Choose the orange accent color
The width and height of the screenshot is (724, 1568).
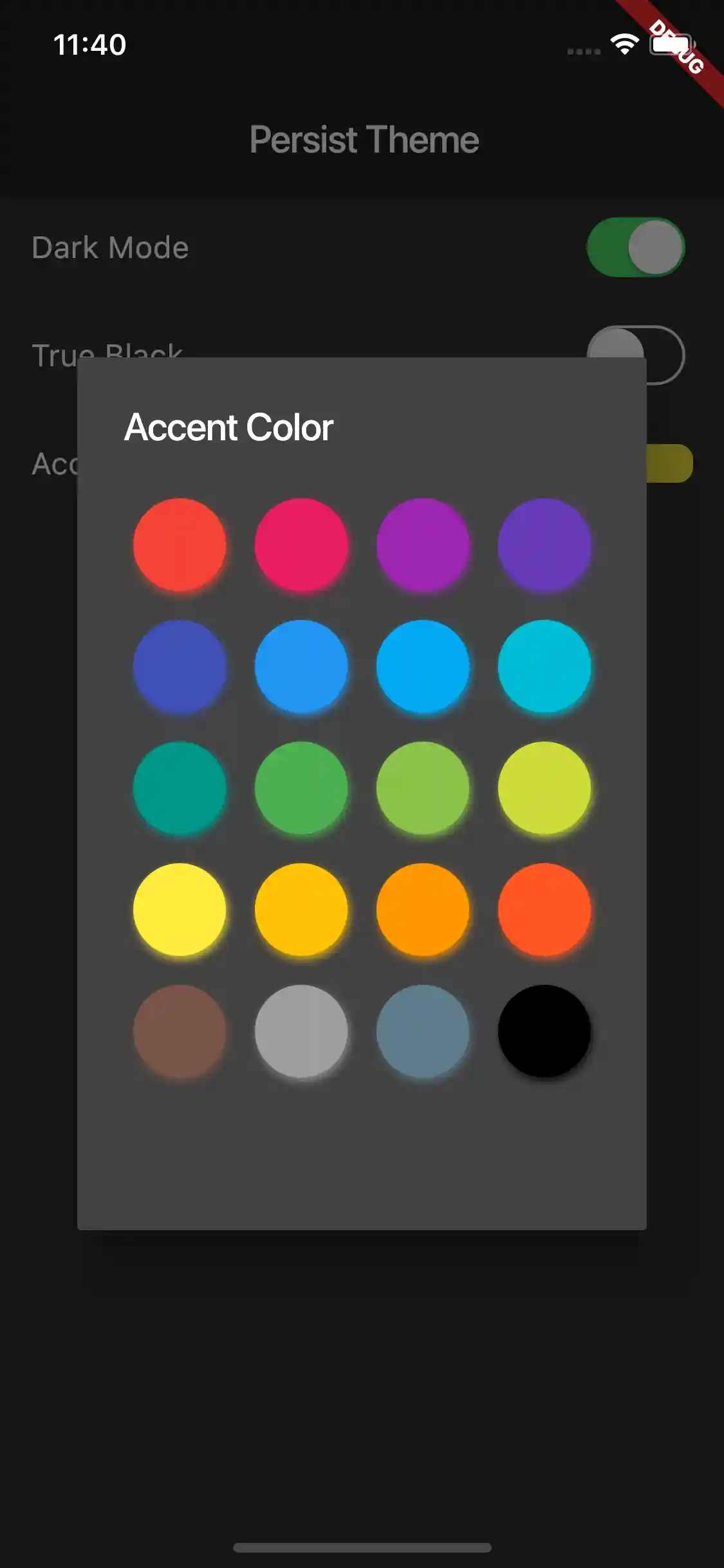pos(423,910)
